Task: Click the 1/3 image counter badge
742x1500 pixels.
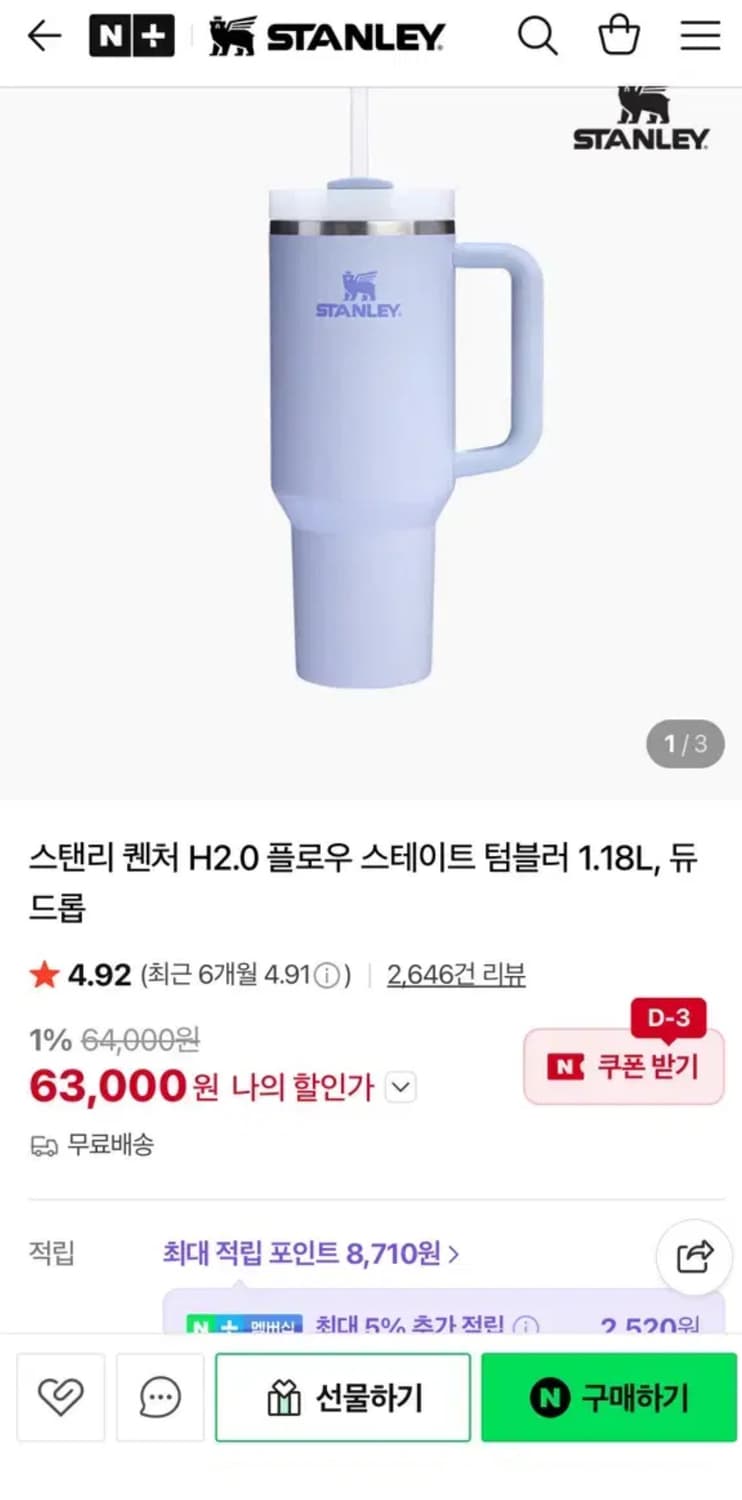Action: 684,744
